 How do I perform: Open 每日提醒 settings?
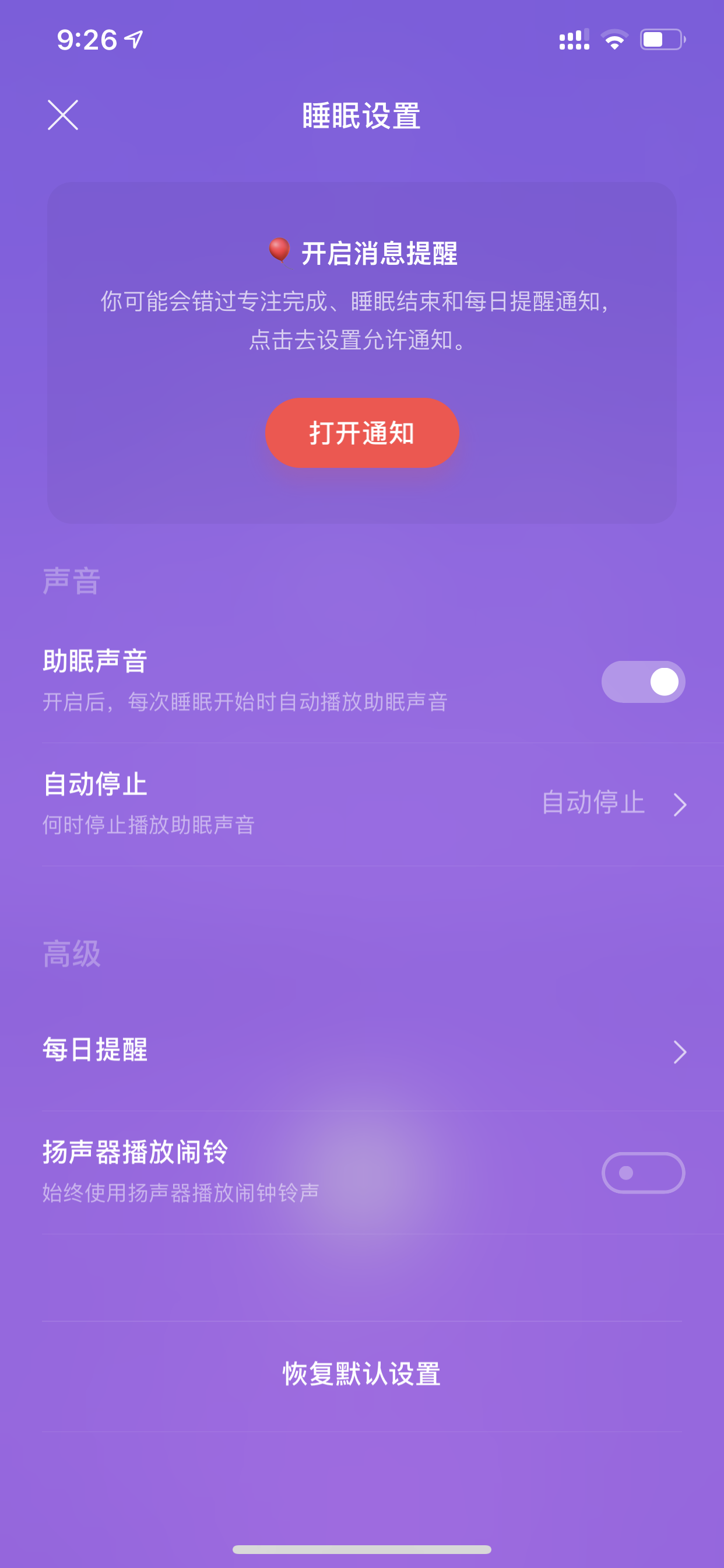[x=362, y=1050]
